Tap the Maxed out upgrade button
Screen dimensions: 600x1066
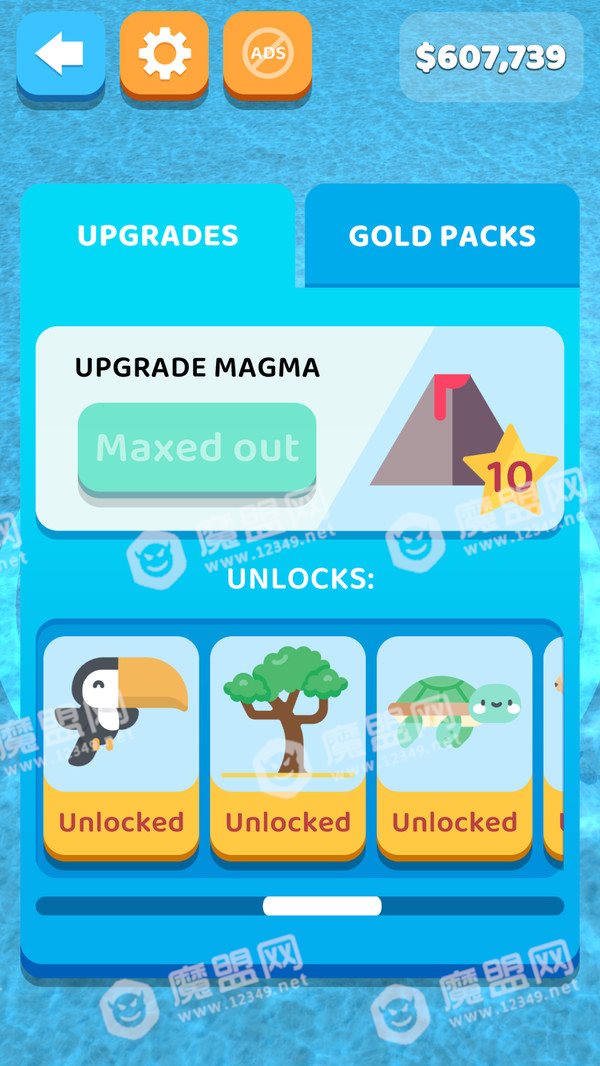pos(197,448)
